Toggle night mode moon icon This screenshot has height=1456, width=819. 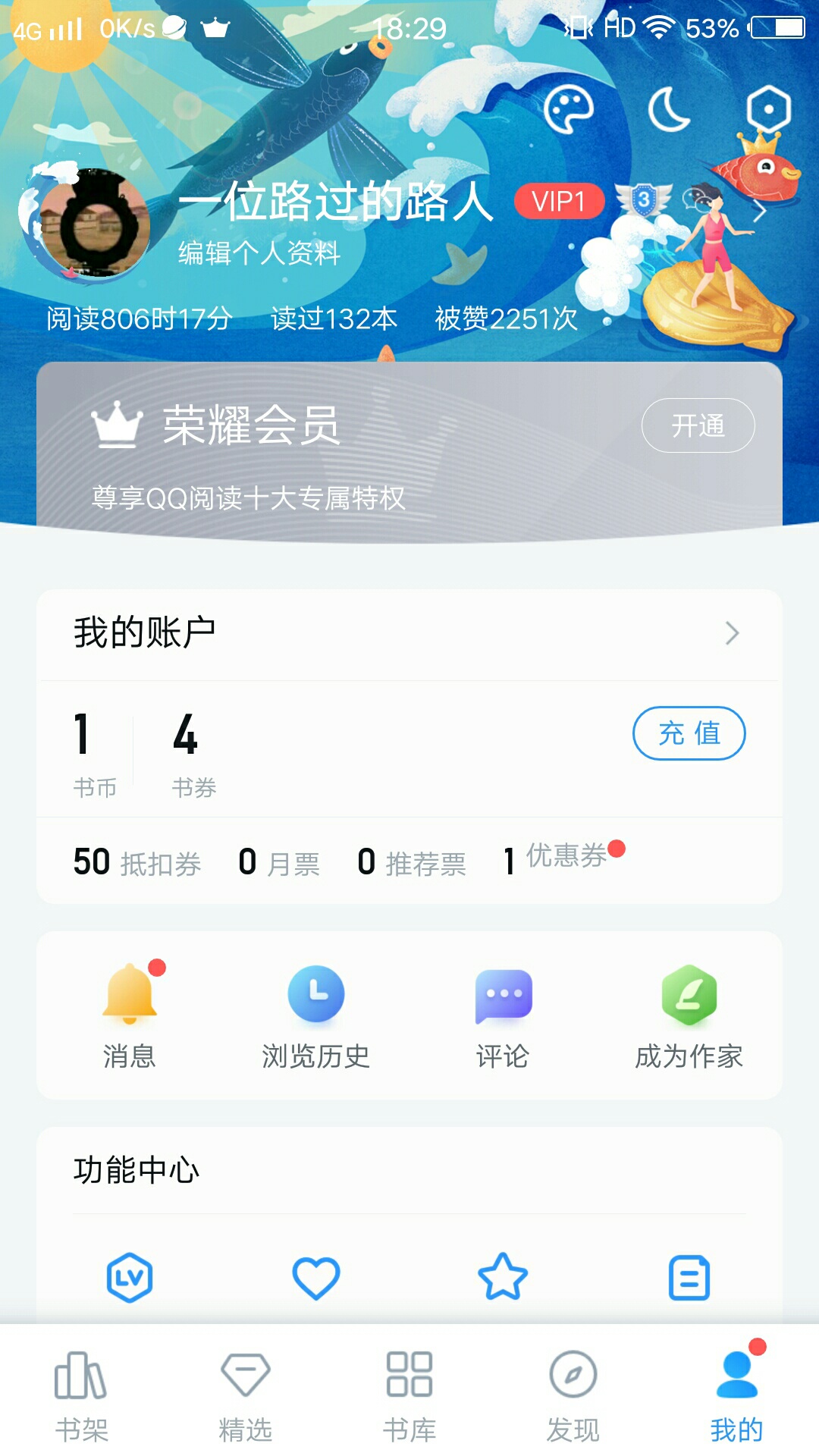click(669, 110)
